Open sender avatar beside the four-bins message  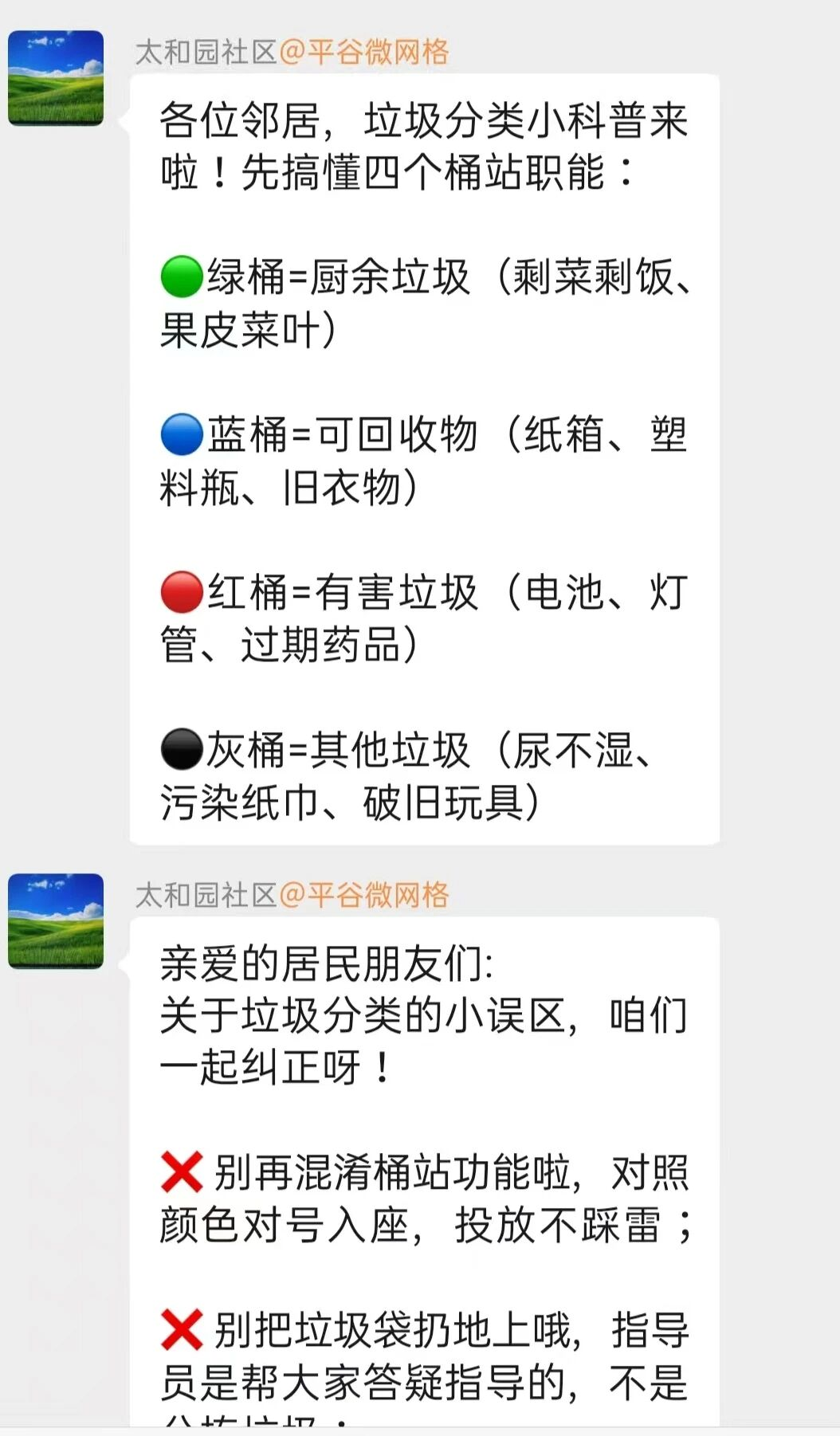[56, 78]
